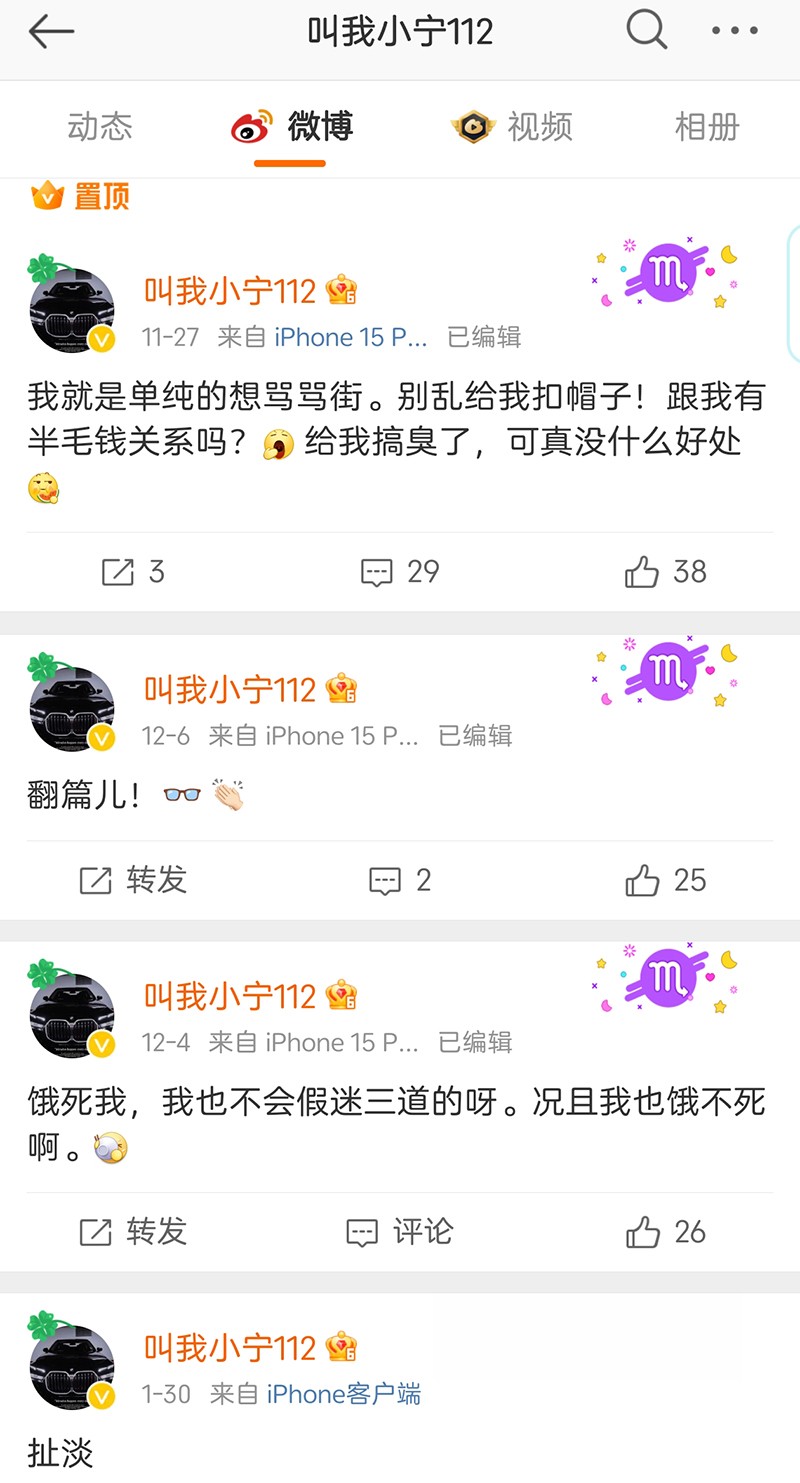
Task: Open the 扯淡 post from 1-30
Action: pyautogui.click(x=61, y=1453)
